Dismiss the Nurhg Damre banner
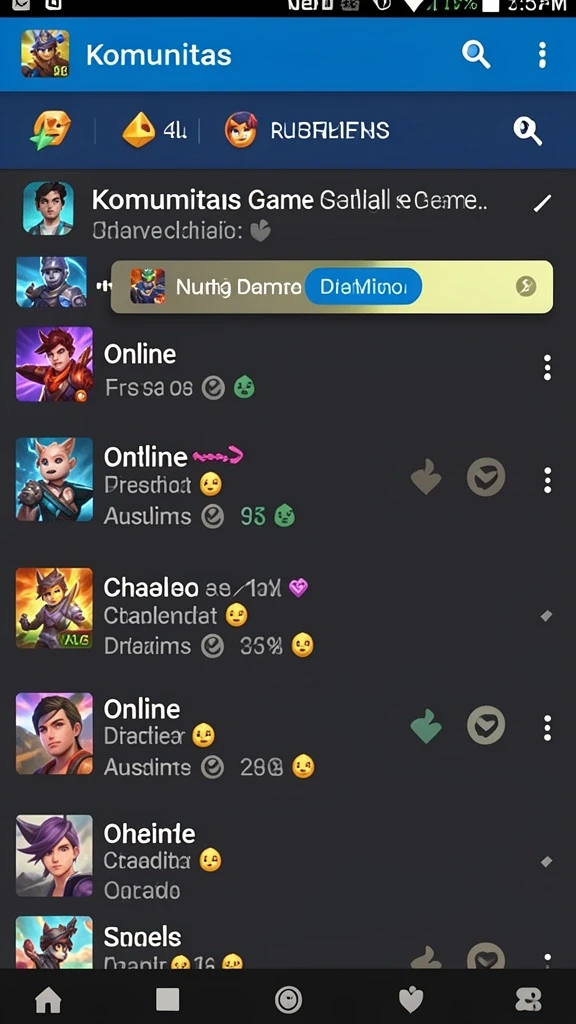The height and width of the screenshot is (1024, 576). 526,286
